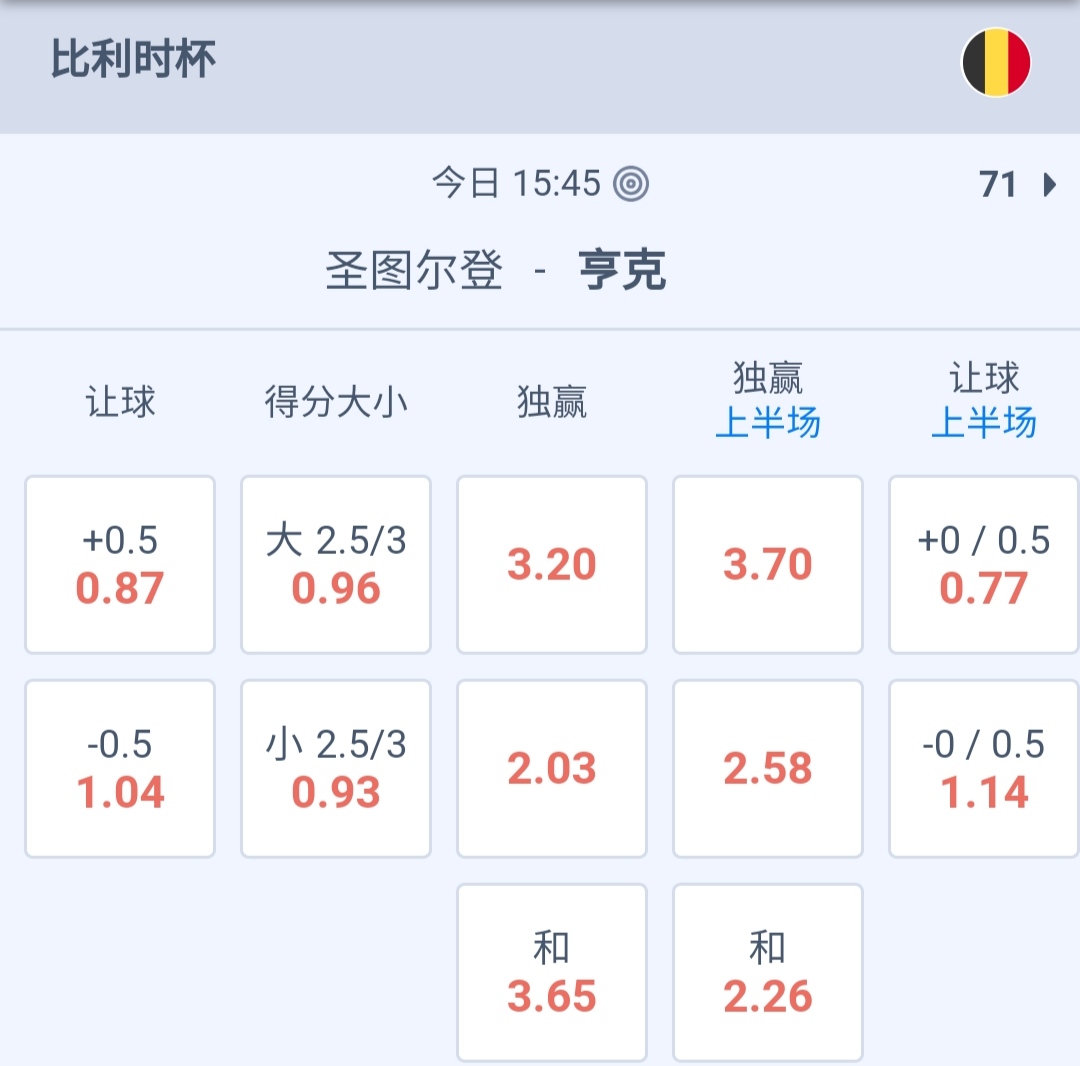Screen dimensions: 1080x1066
Task: Select first-half handicap +0 / 0.5 at 0.77
Action: point(984,565)
